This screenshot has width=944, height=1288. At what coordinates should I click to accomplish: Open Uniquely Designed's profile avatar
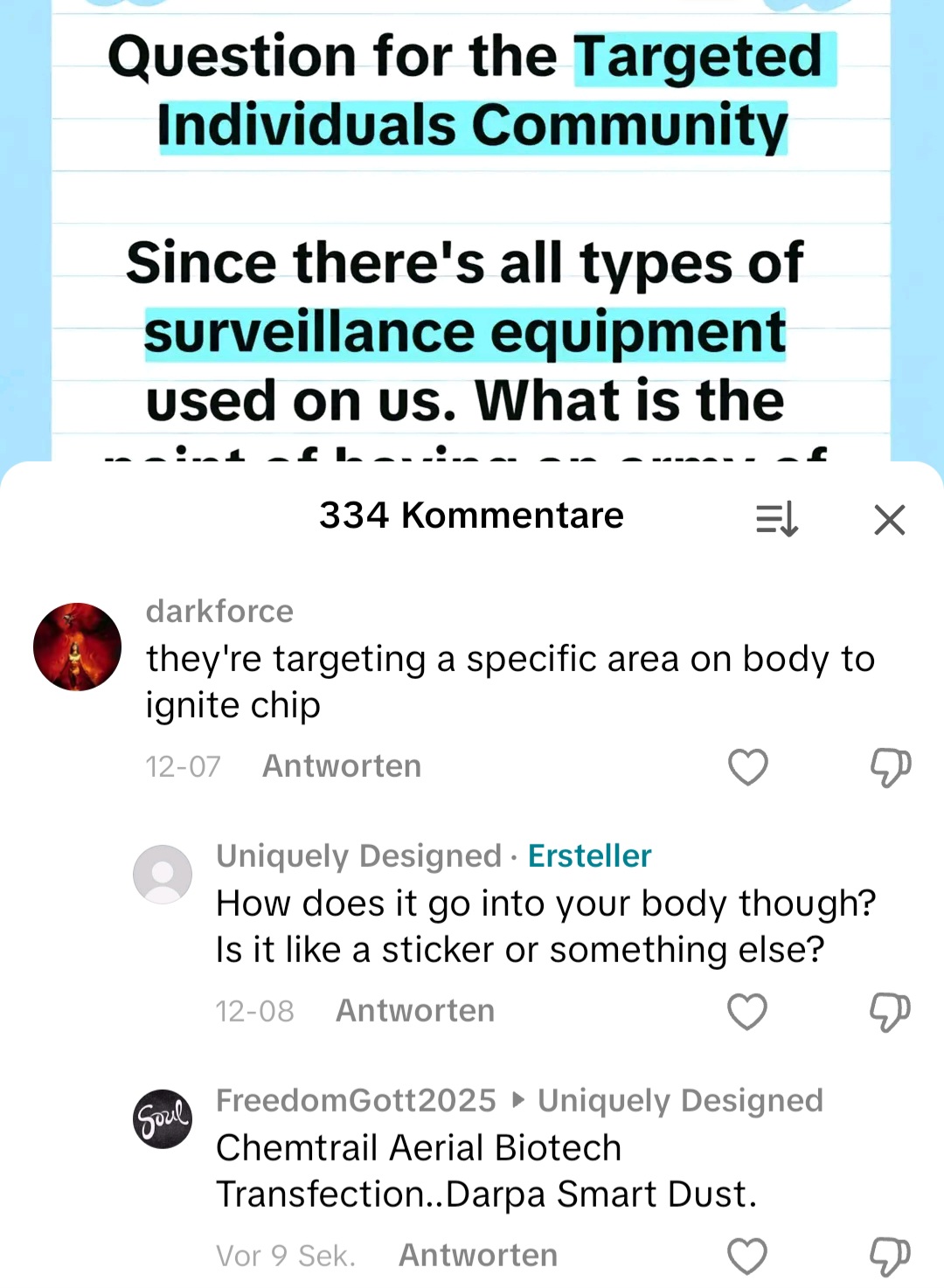163,874
